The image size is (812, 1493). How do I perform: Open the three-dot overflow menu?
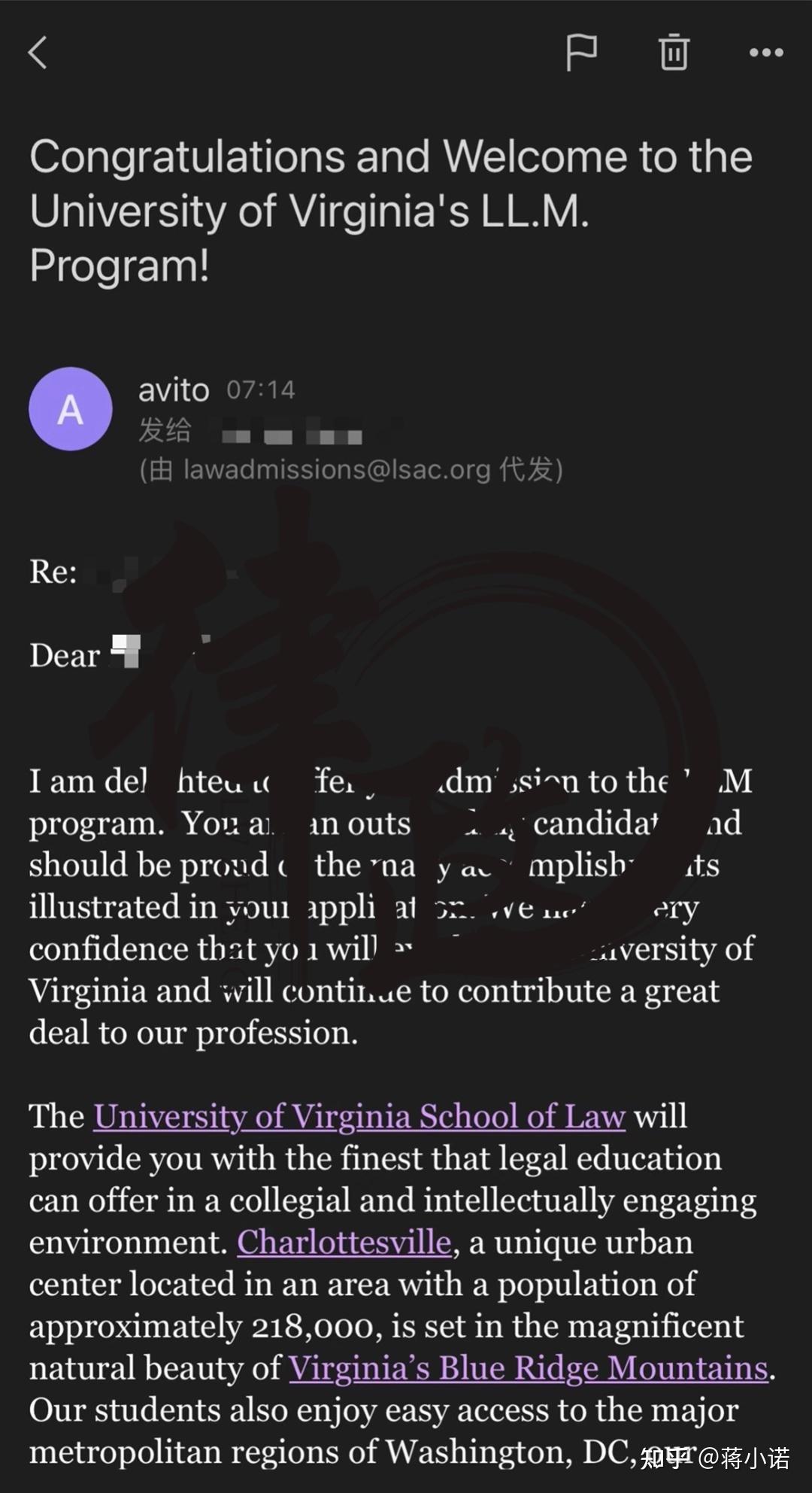click(x=766, y=53)
